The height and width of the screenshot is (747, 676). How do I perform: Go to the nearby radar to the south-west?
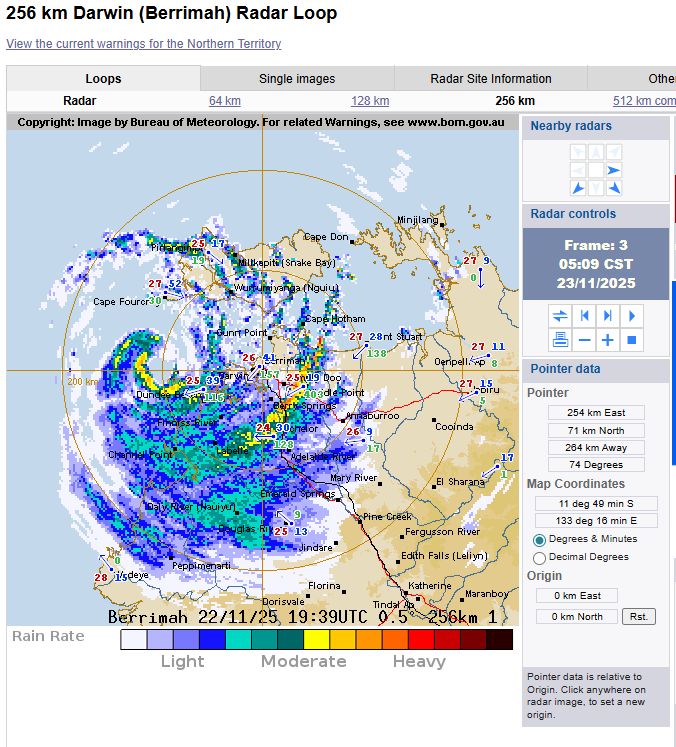pyautogui.click(x=578, y=188)
